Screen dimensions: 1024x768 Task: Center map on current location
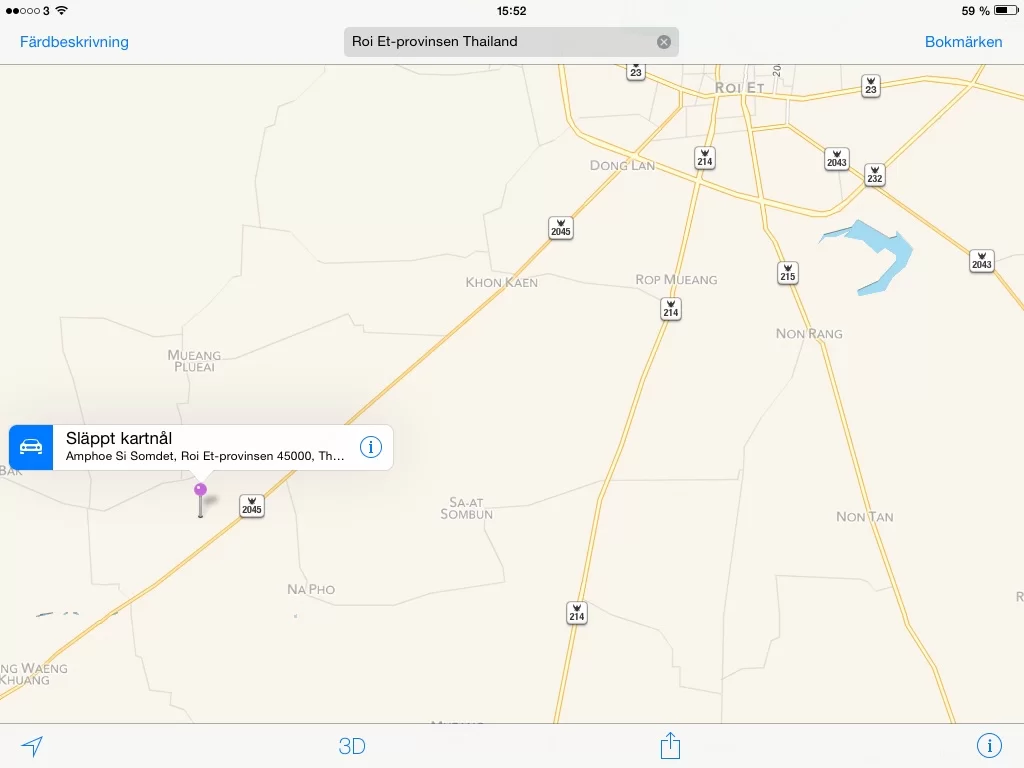(x=33, y=746)
